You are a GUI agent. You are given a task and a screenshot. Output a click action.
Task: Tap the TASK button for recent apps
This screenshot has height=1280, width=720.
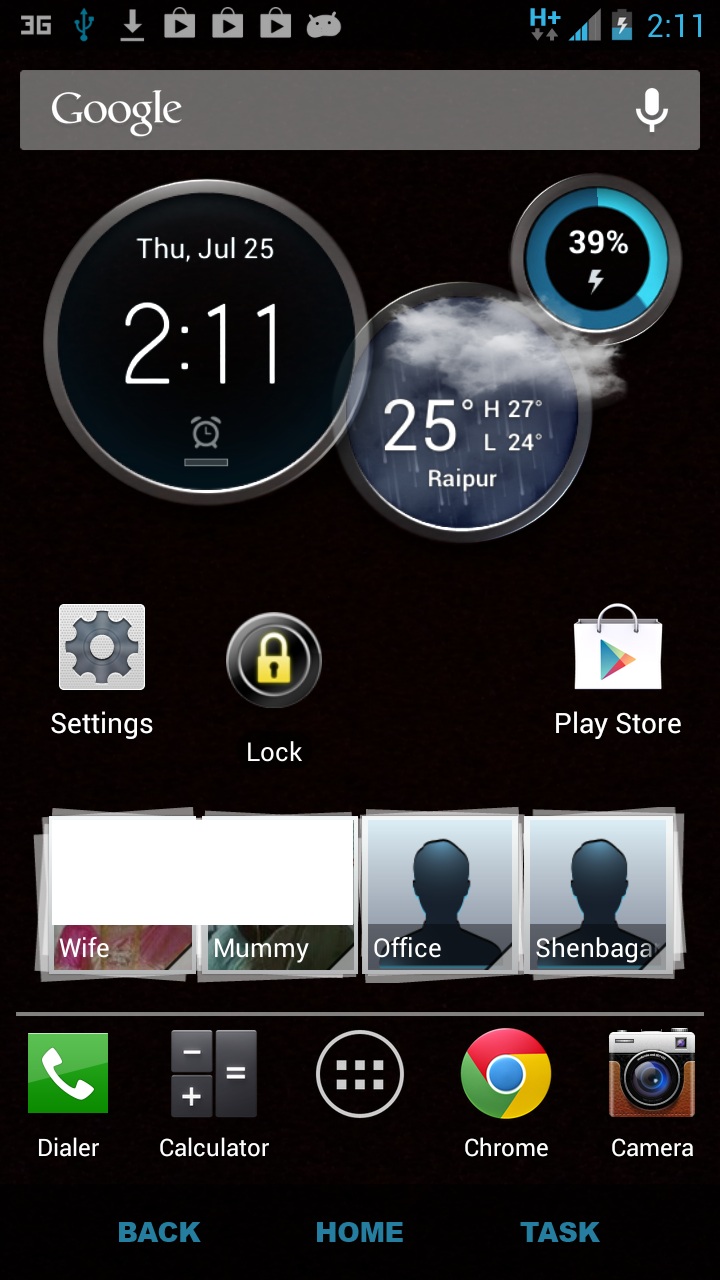[560, 1232]
